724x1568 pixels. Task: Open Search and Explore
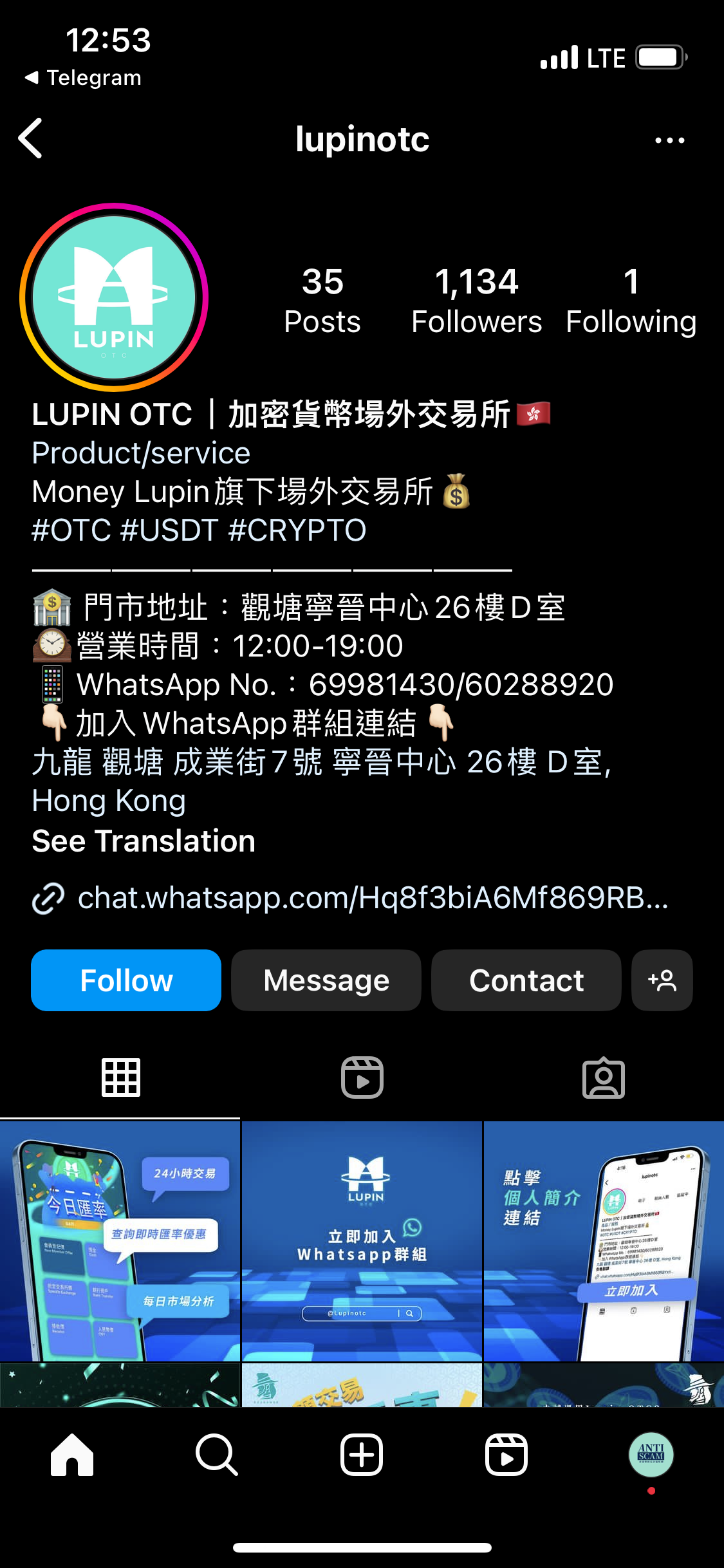click(x=217, y=1455)
